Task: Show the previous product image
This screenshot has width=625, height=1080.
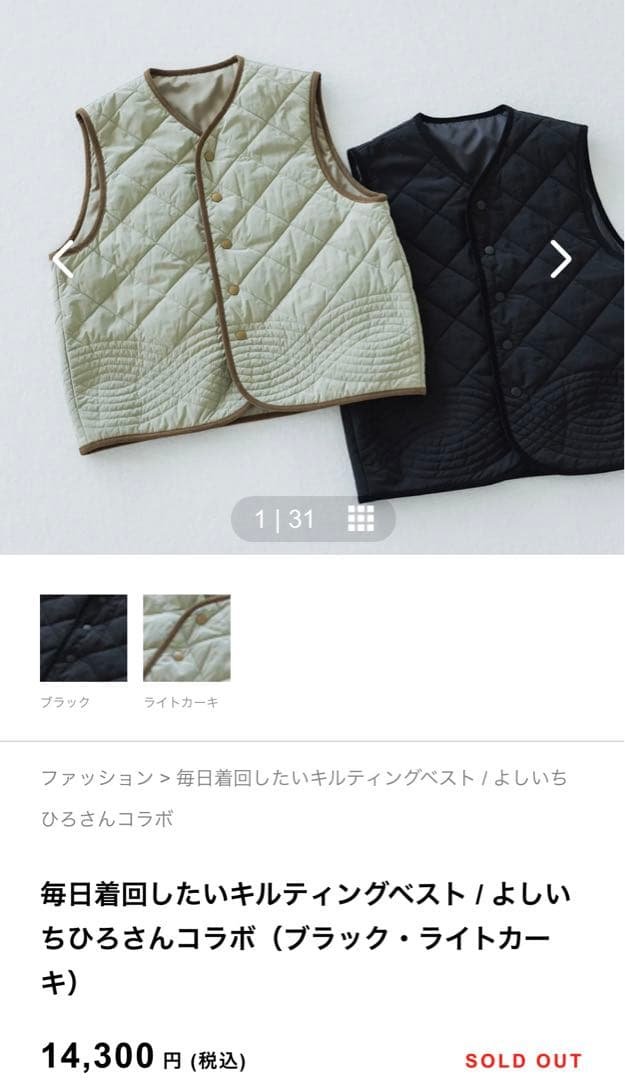Action: click(x=64, y=261)
